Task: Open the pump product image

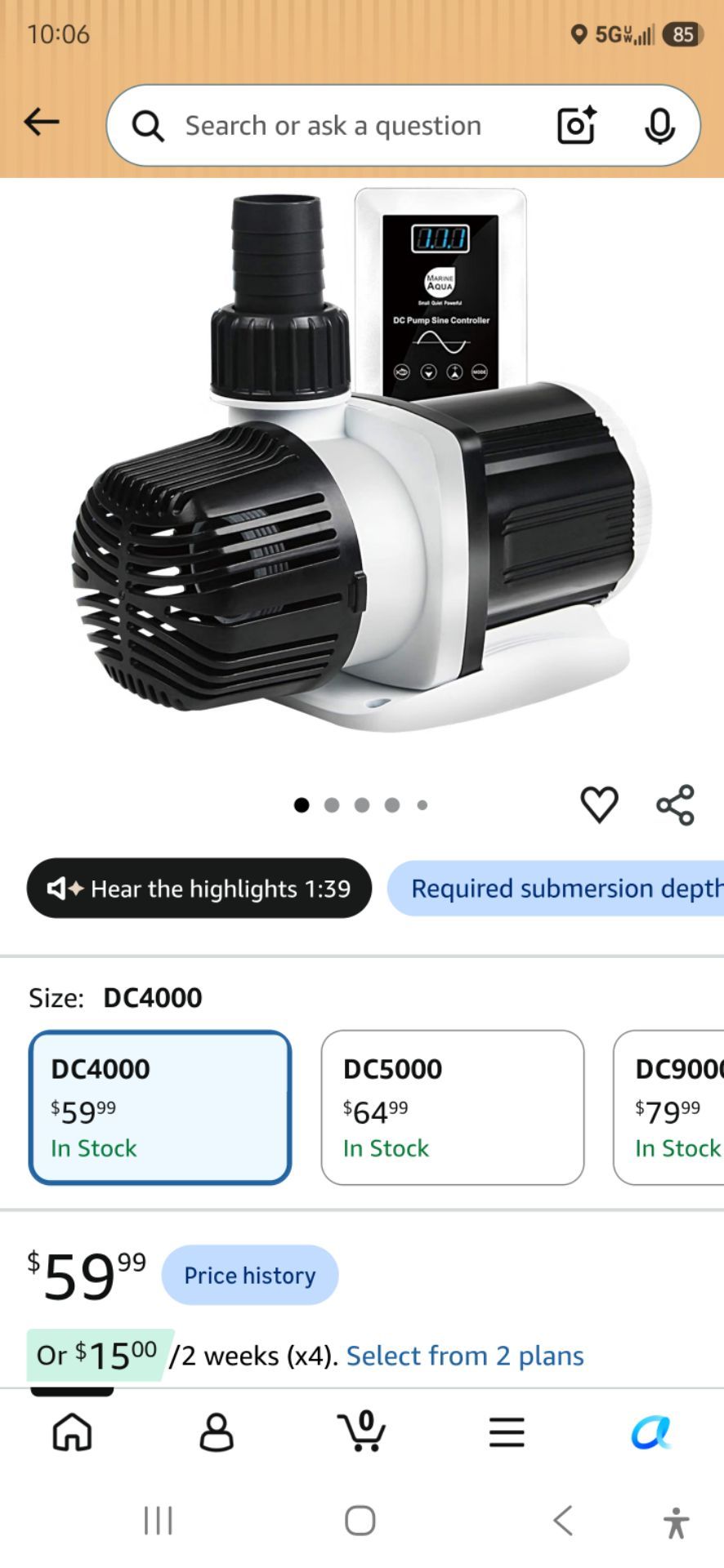Action: pos(362,461)
